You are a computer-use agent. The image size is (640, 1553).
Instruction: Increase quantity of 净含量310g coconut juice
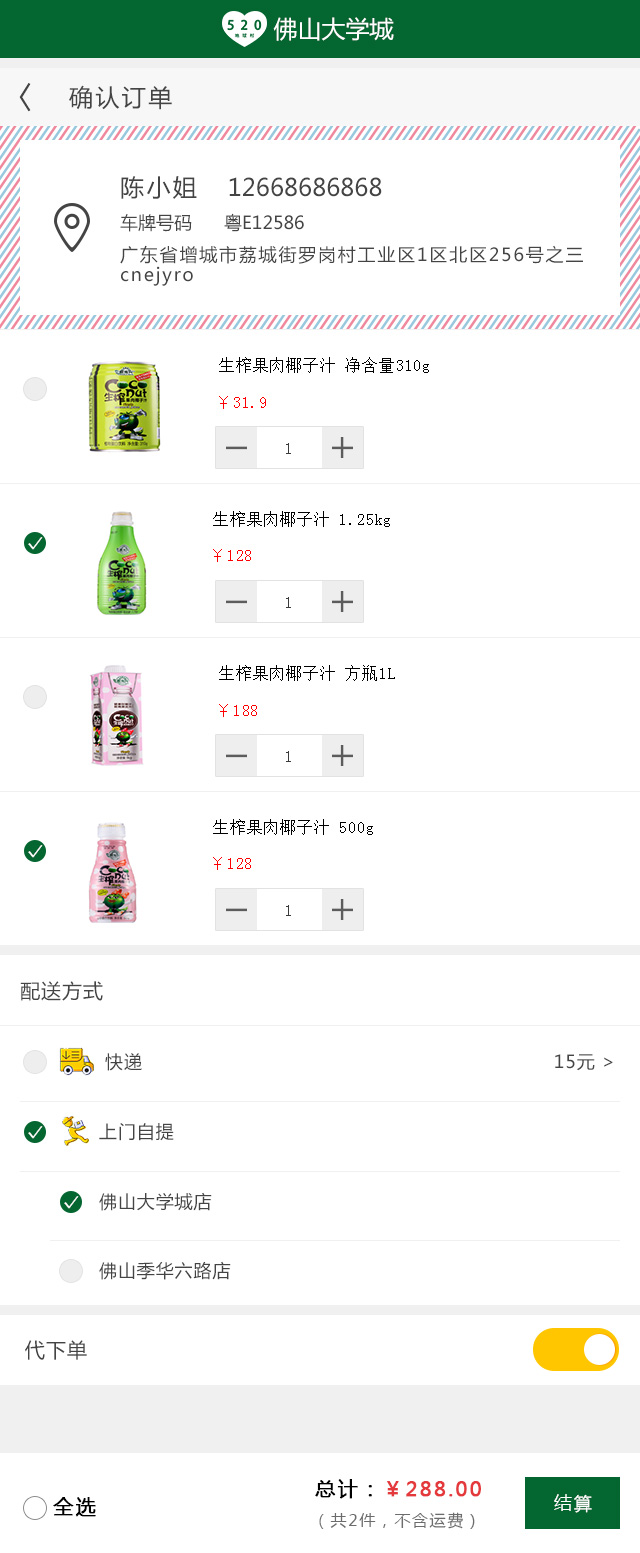pyautogui.click(x=342, y=448)
